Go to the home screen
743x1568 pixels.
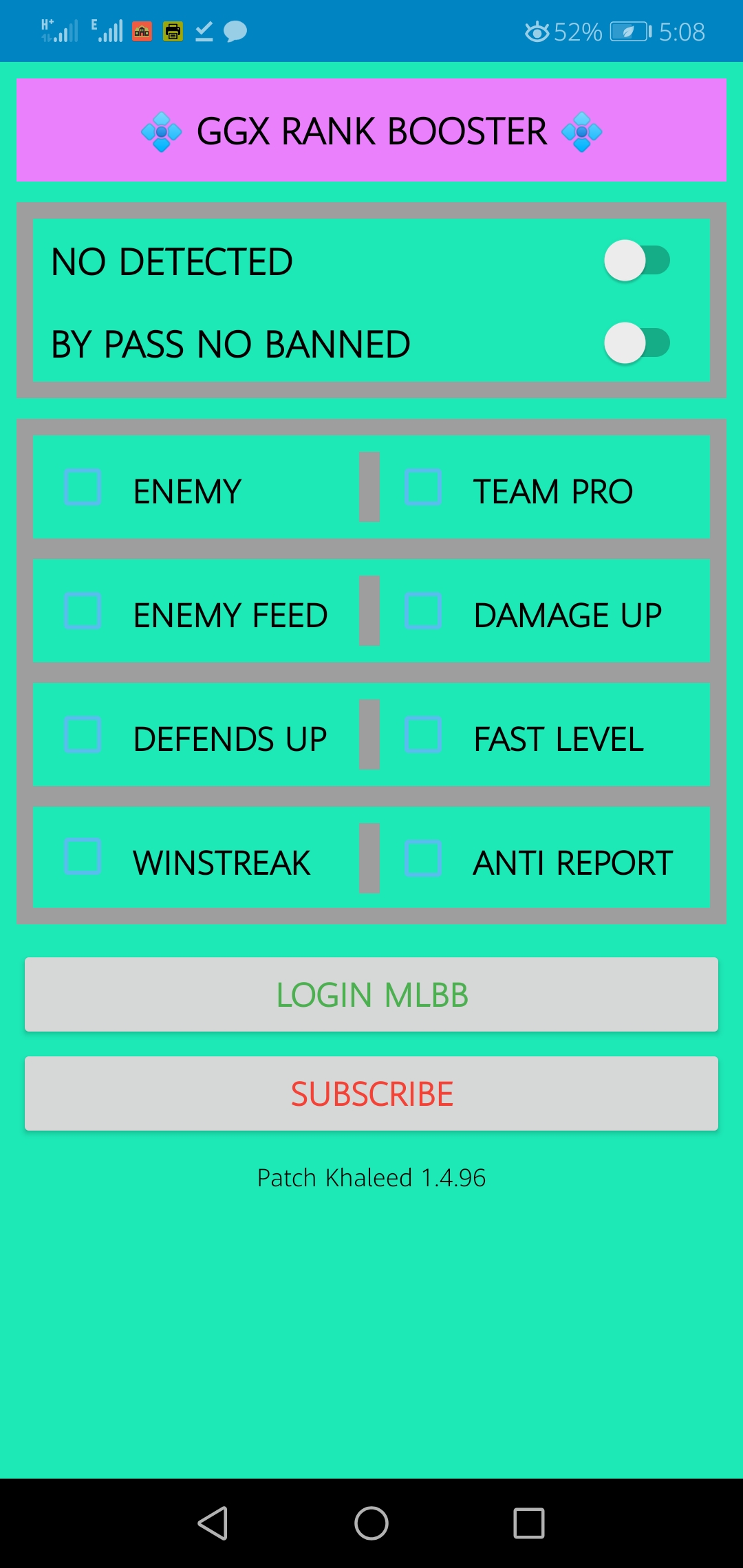371,1523
